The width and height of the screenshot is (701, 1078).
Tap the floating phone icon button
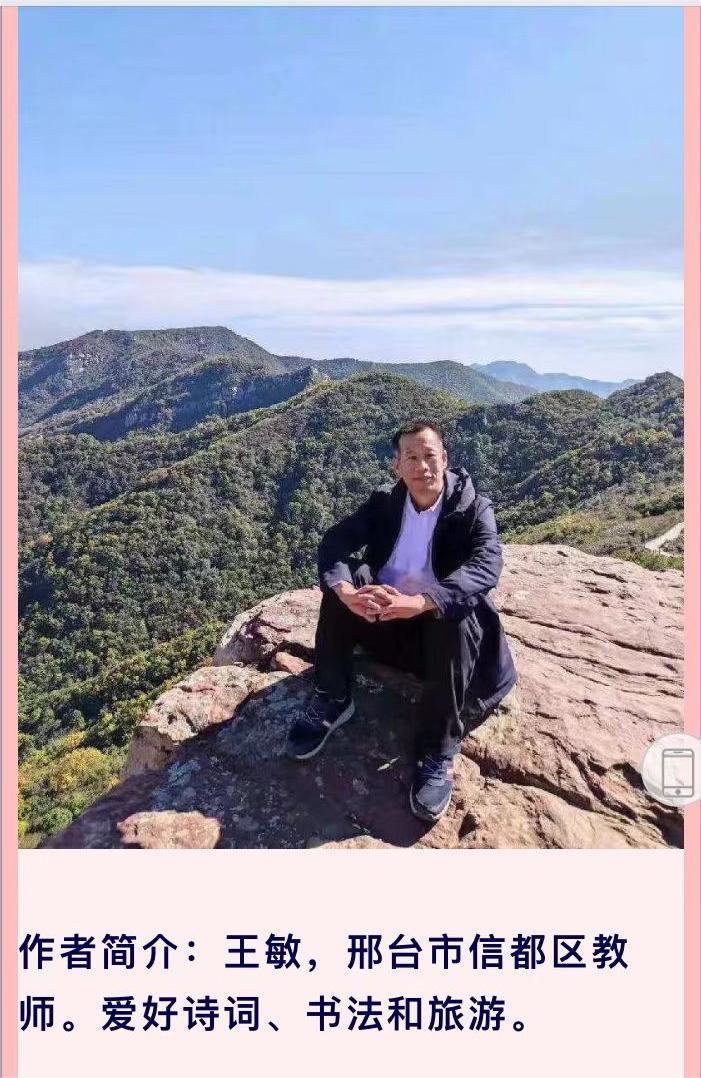point(674,770)
